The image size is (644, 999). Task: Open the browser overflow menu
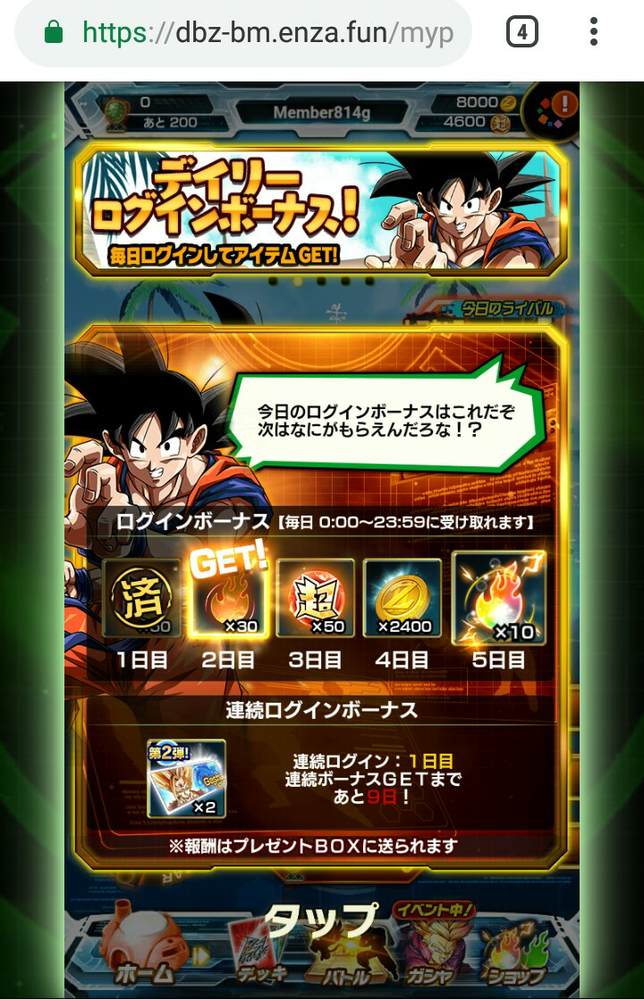point(593,33)
